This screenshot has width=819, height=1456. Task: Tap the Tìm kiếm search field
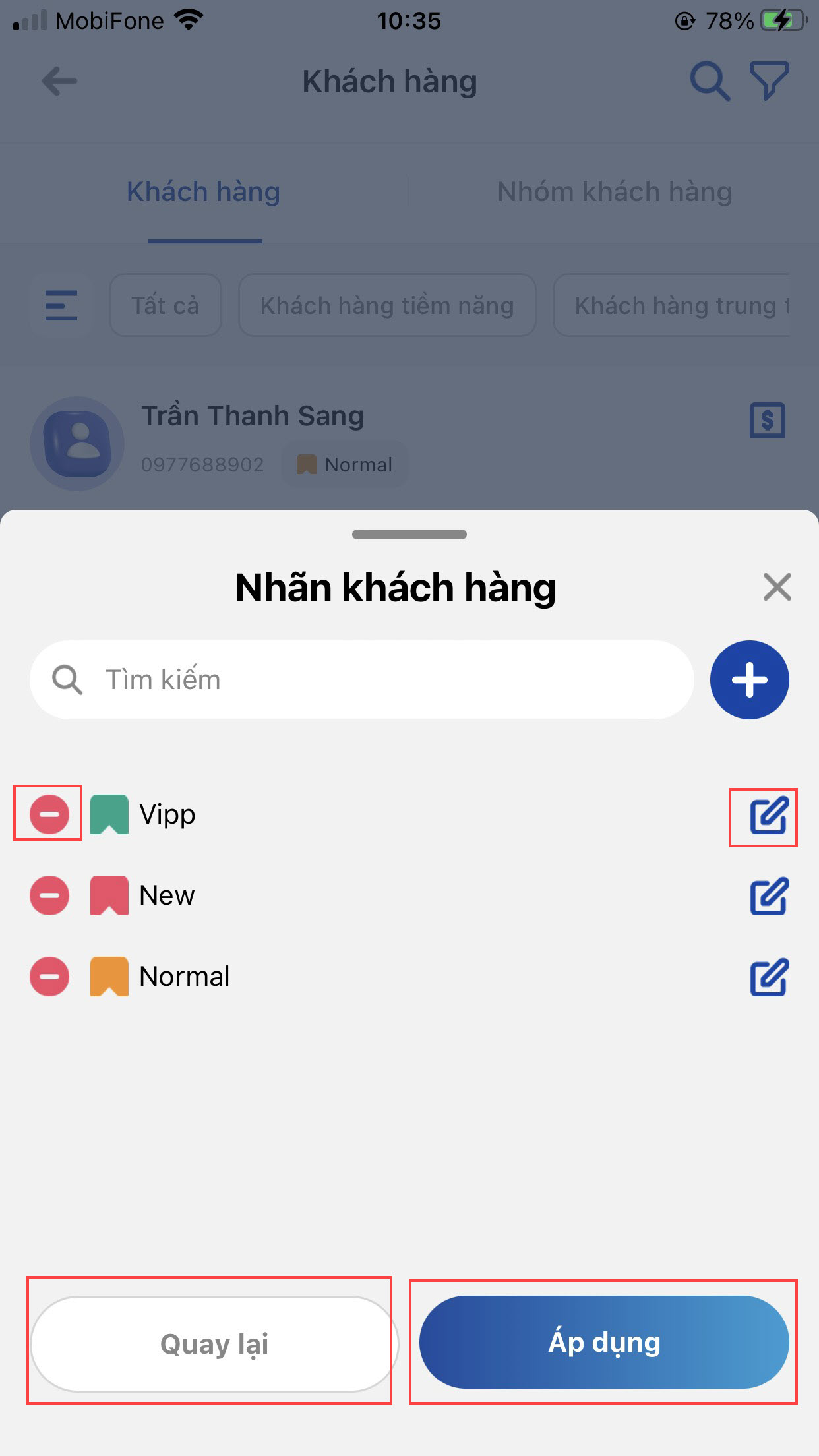tap(361, 680)
